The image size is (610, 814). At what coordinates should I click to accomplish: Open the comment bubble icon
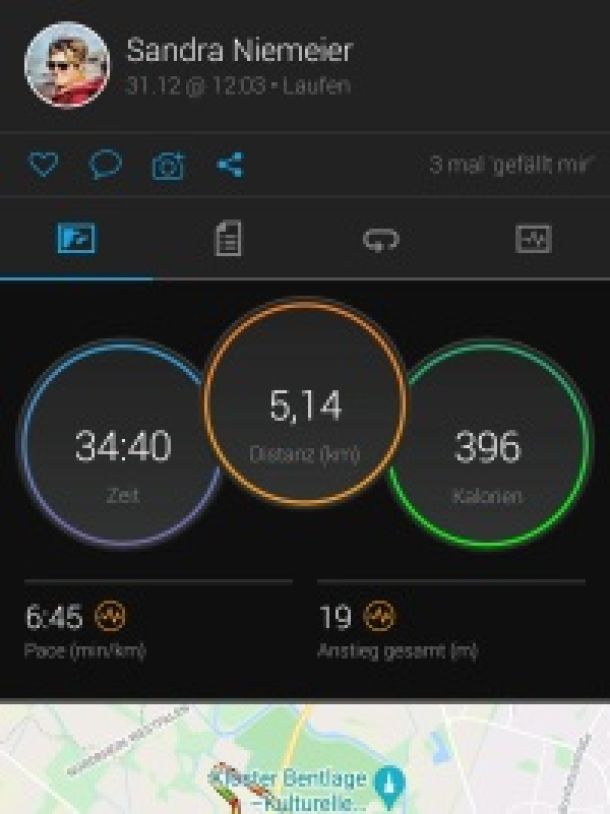[x=105, y=165]
